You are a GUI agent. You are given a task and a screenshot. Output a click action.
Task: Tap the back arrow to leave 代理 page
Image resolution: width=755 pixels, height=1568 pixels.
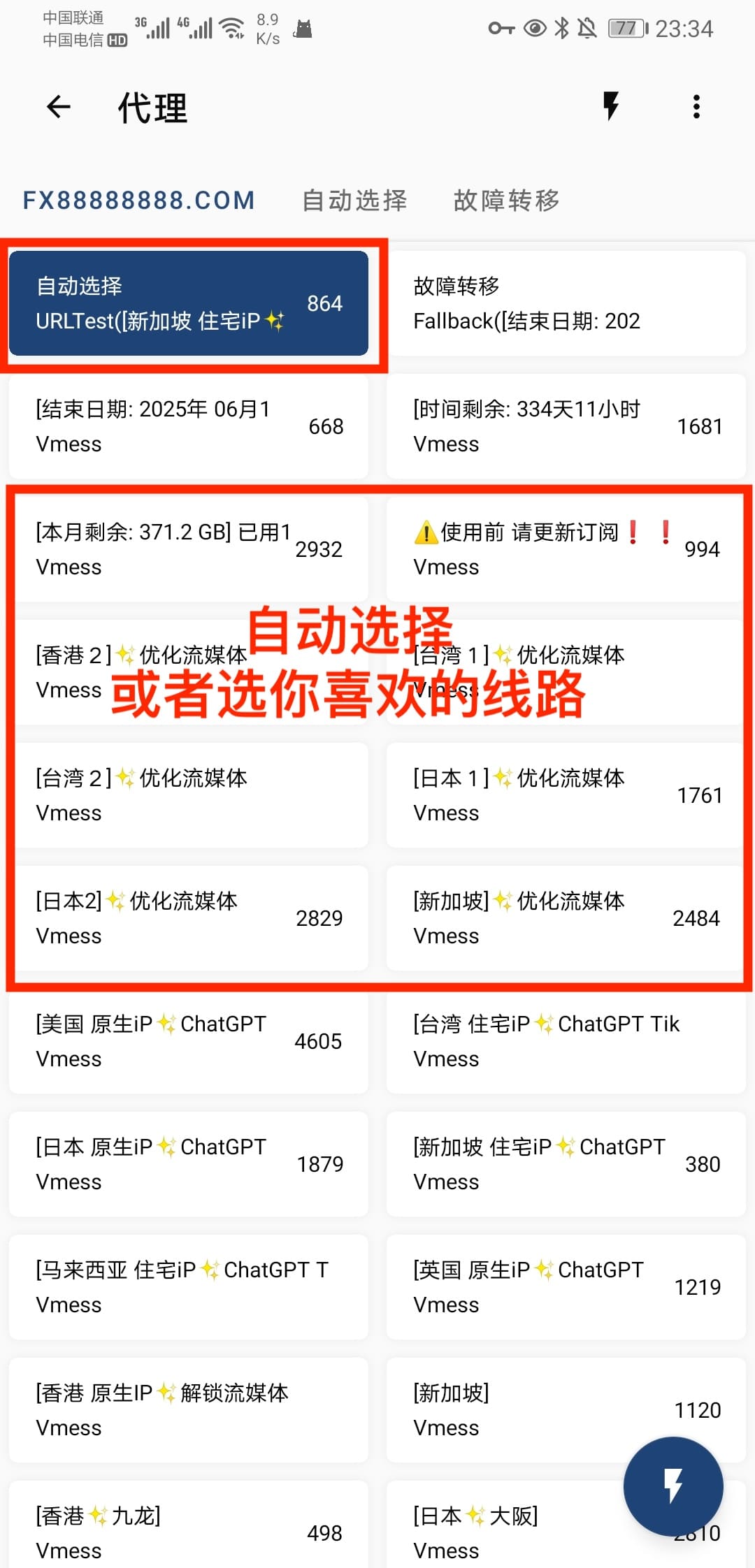pyautogui.click(x=57, y=107)
